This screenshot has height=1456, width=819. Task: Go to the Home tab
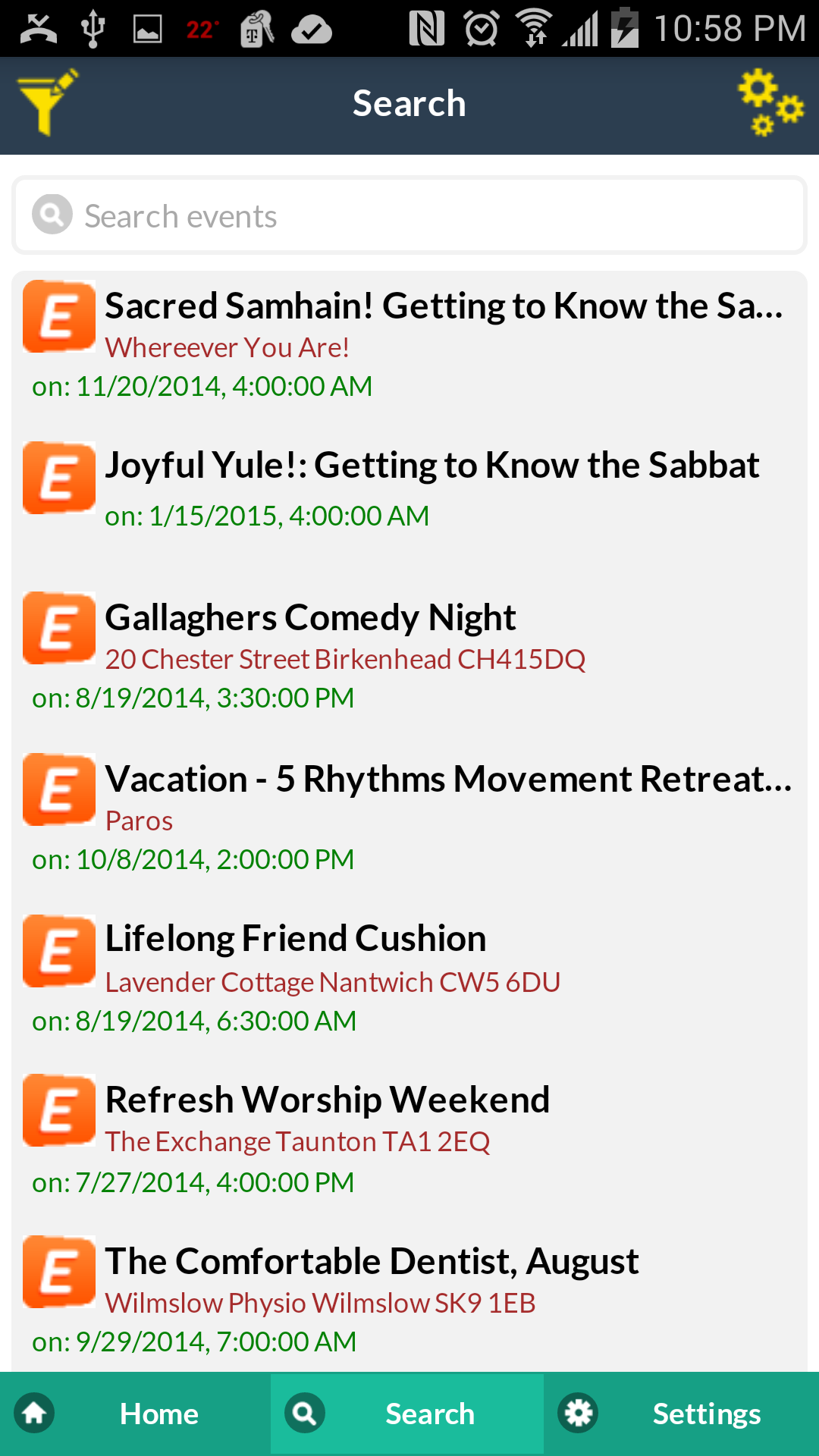coord(135,1414)
